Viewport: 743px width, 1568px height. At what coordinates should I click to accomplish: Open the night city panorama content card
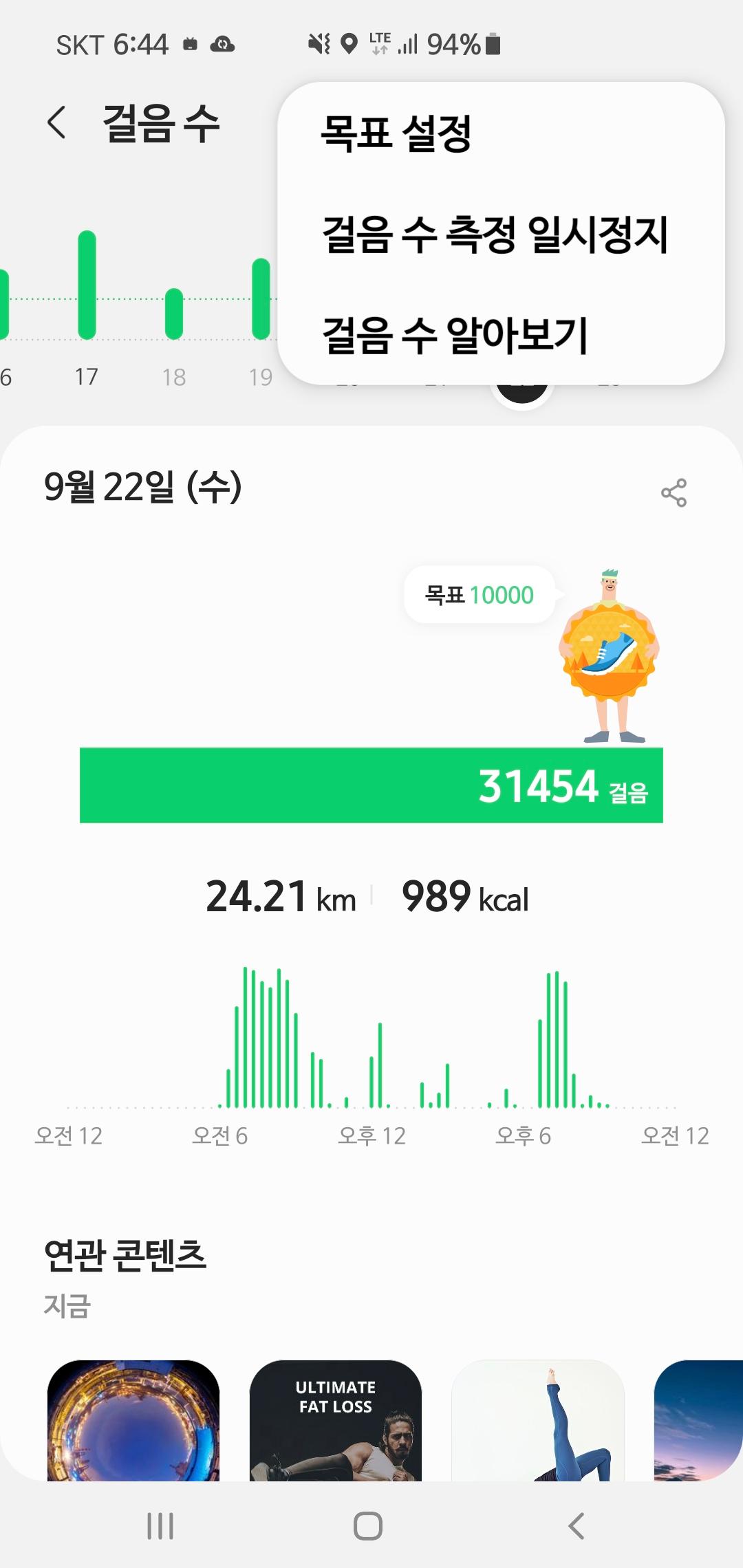(x=133, y=1419)
